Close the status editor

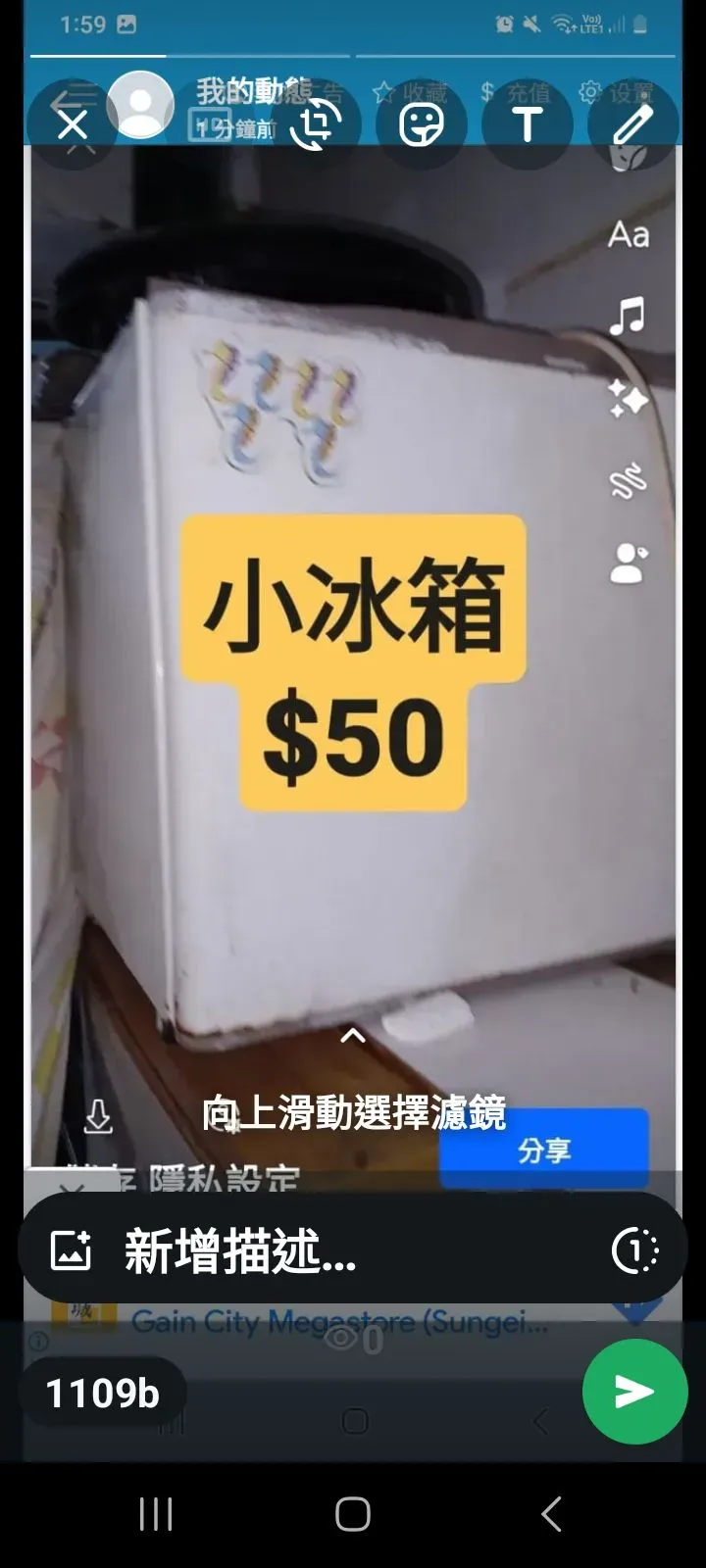click(x=73, y=124)
